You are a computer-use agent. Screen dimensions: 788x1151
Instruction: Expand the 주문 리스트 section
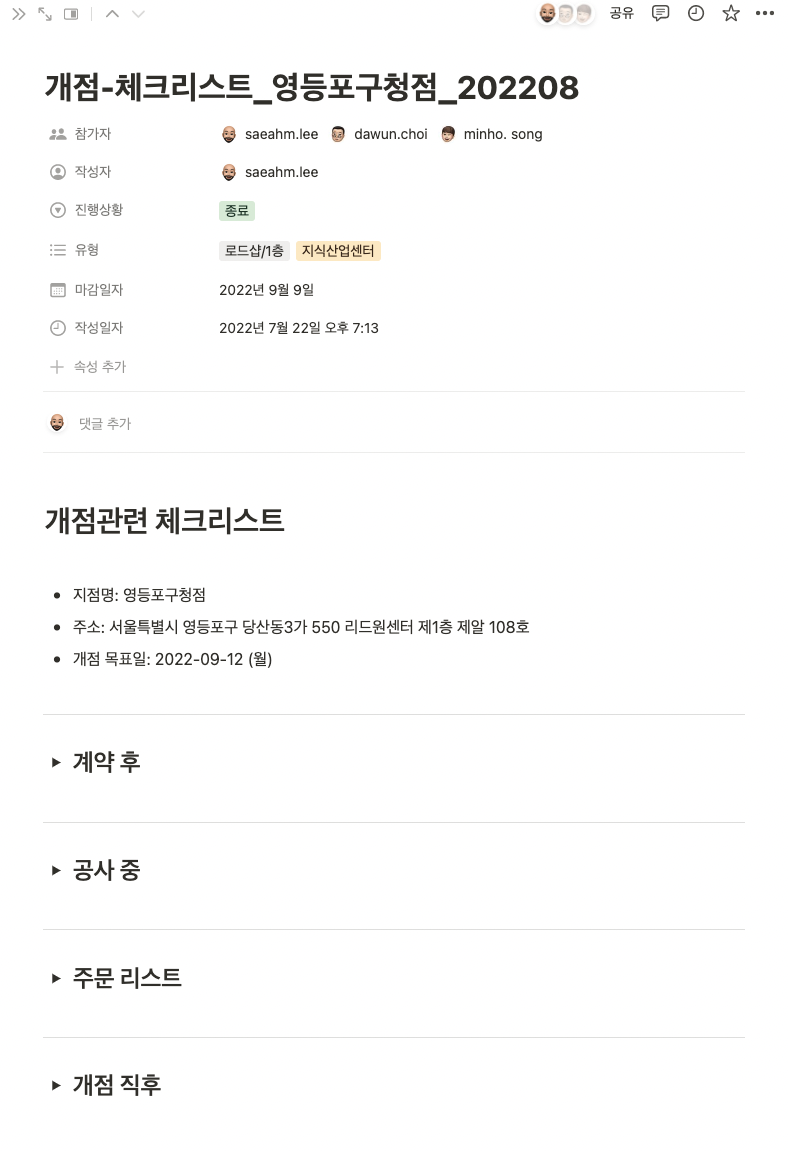click(56, 977)
